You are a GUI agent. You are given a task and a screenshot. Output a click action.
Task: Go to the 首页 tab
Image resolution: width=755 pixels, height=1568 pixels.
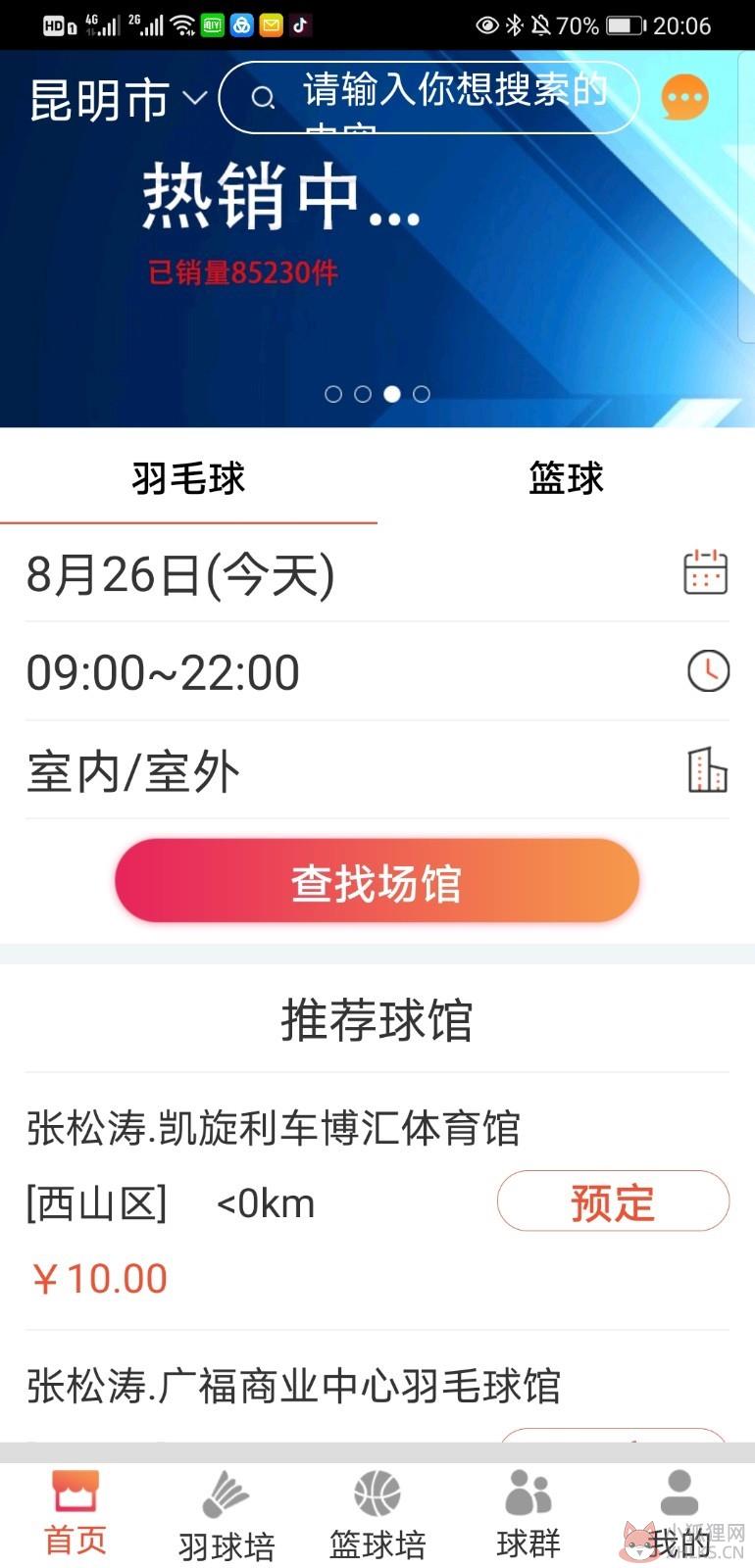click(x=75, y=1514)
